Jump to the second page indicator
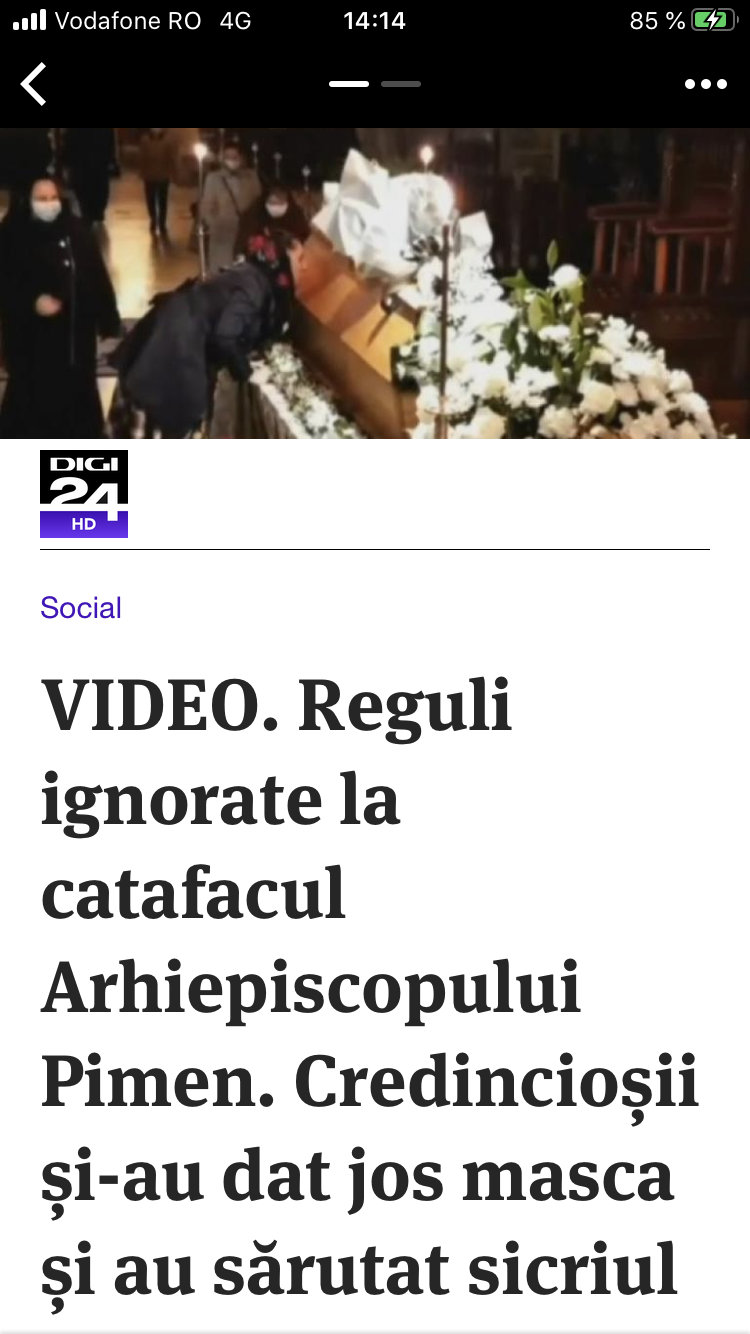Image resolution: width=750 pixels, height=1334 pixels. pos(401,84)
